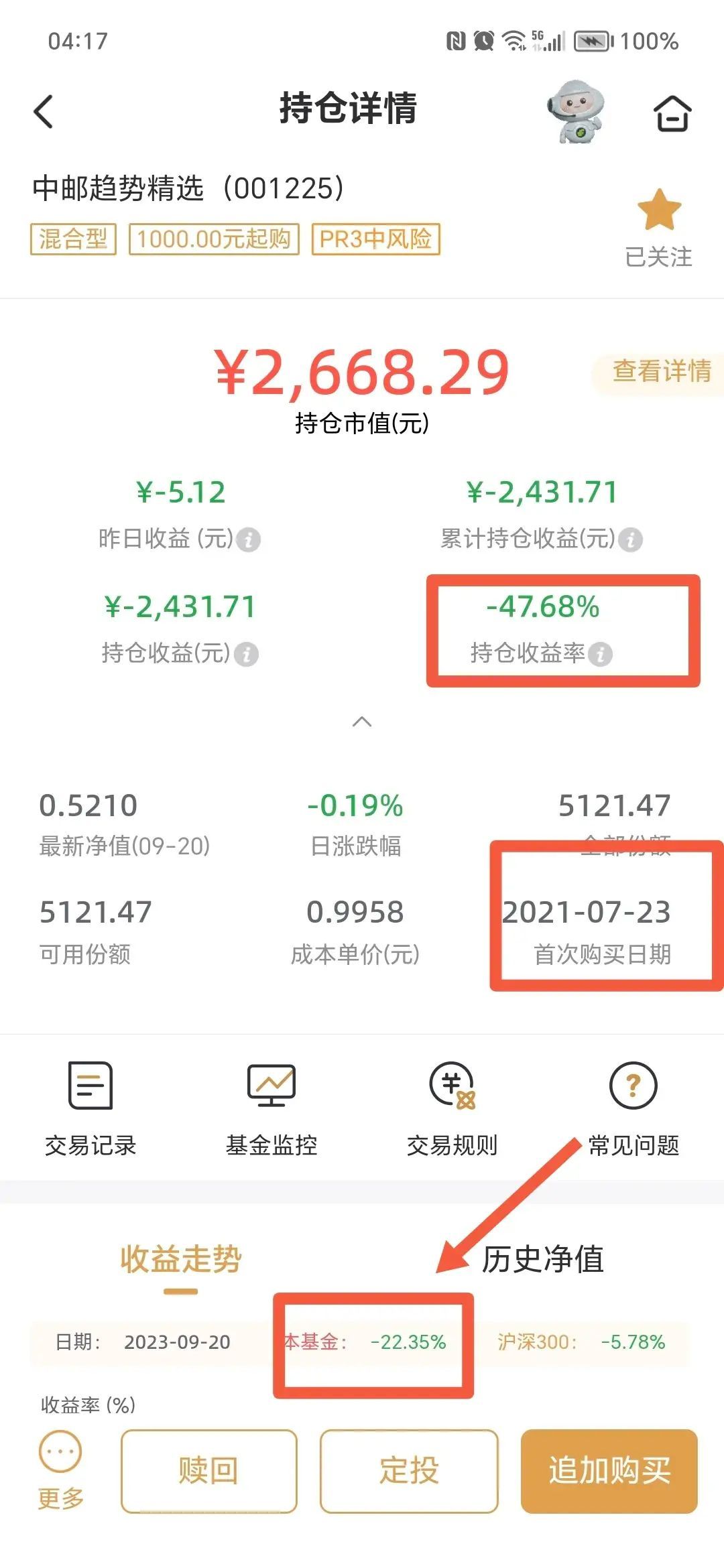This screenshot has width=724, height=1568.
Task: Switch to the 收益走势 tab
Action: coord(182,1258)
